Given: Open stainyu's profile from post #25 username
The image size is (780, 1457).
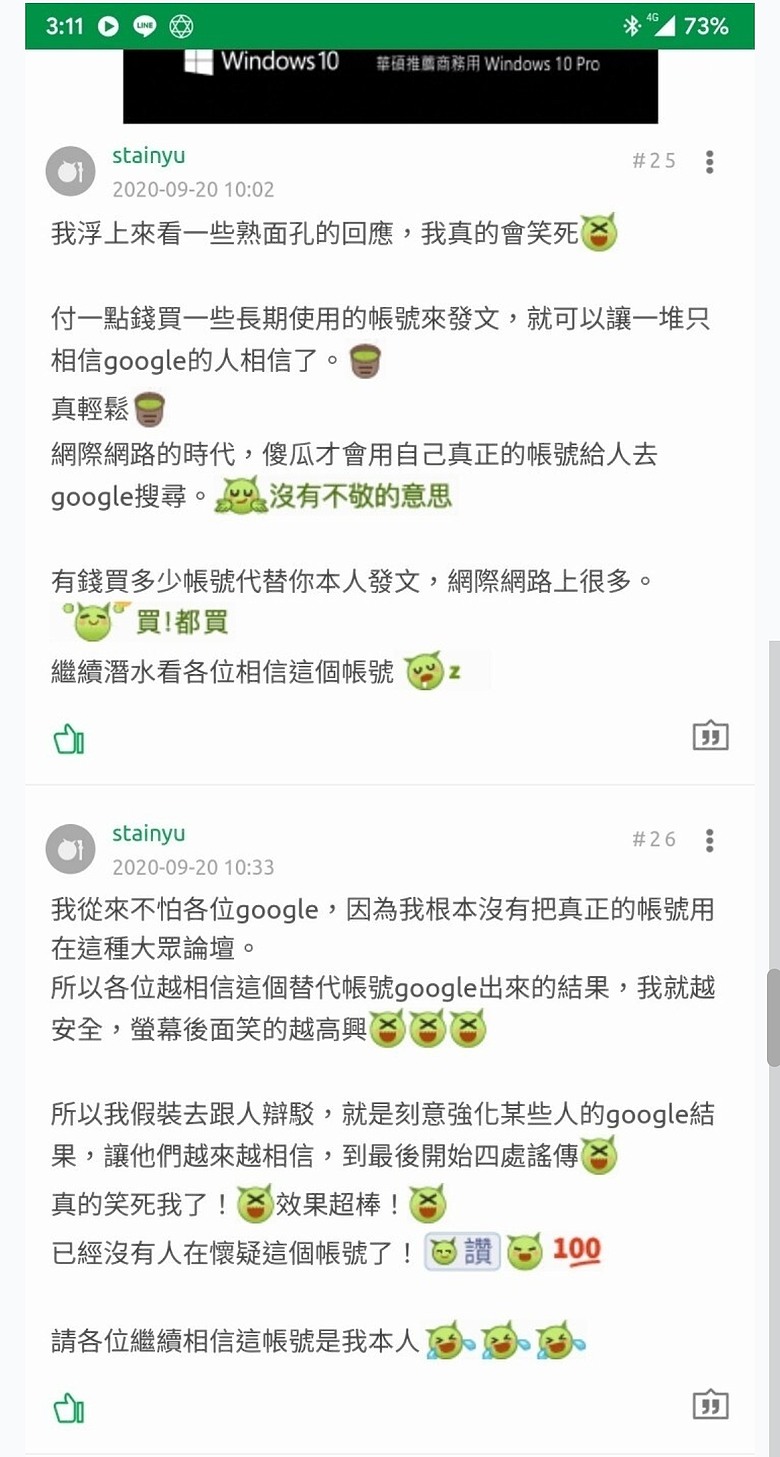Looking at the screenshot, I should tap(148, 155).
